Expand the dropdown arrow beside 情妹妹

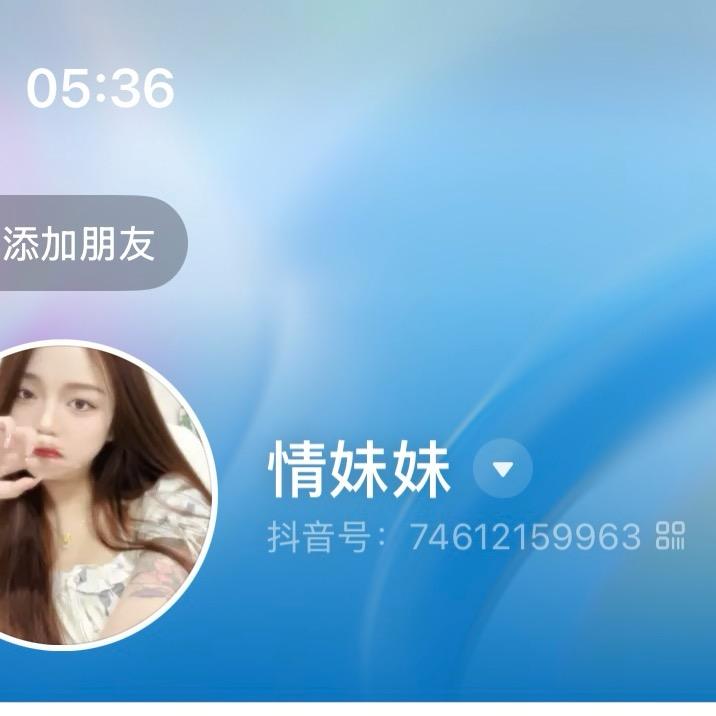(x=503, y=468)
